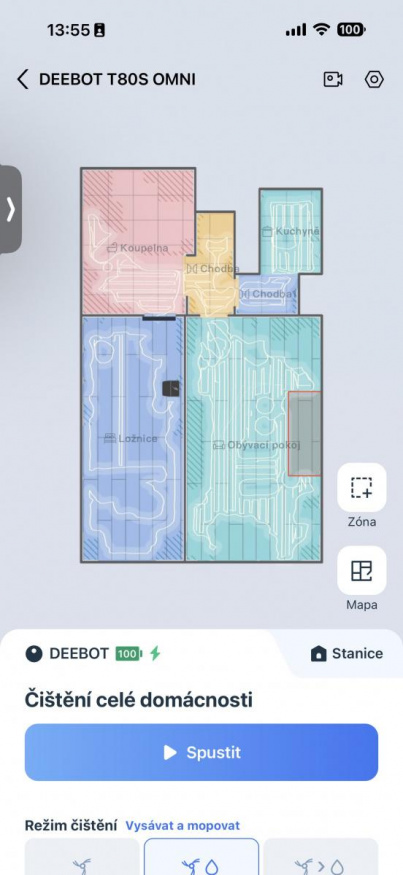Choose vacuum-only cleaning mode
403x875 pixels.
click(82, 857)
